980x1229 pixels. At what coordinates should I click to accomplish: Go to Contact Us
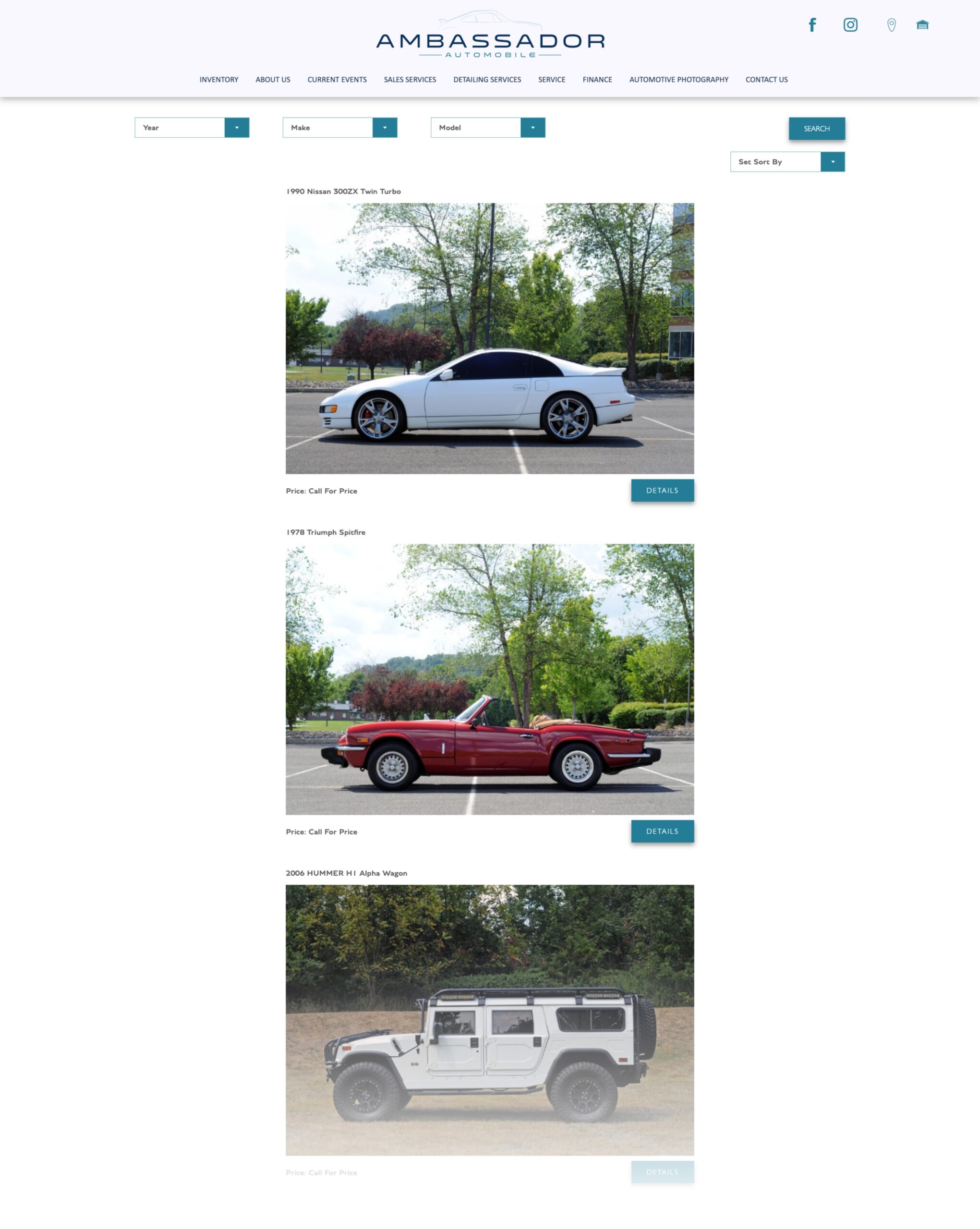click(766, 80)
